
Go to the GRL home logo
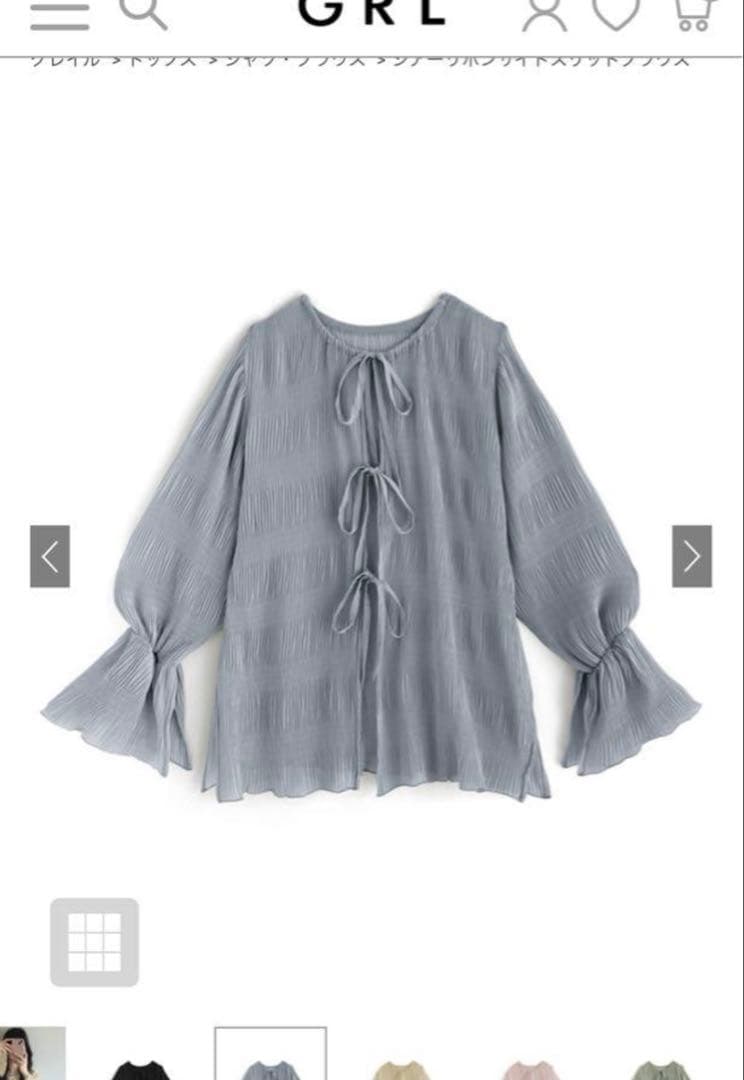372,12
